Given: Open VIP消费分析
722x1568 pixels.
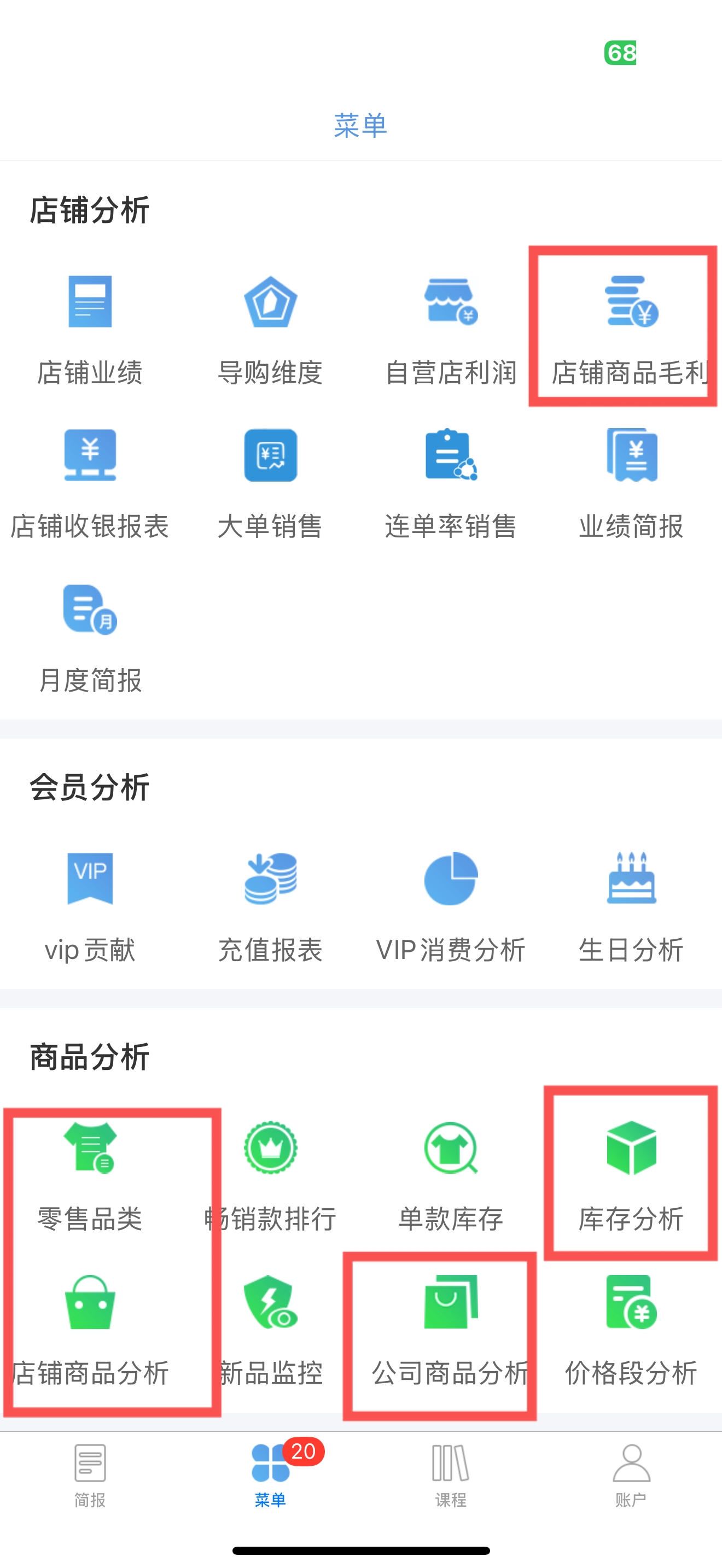Looking at the screenshot, I should tap(451, 908).
